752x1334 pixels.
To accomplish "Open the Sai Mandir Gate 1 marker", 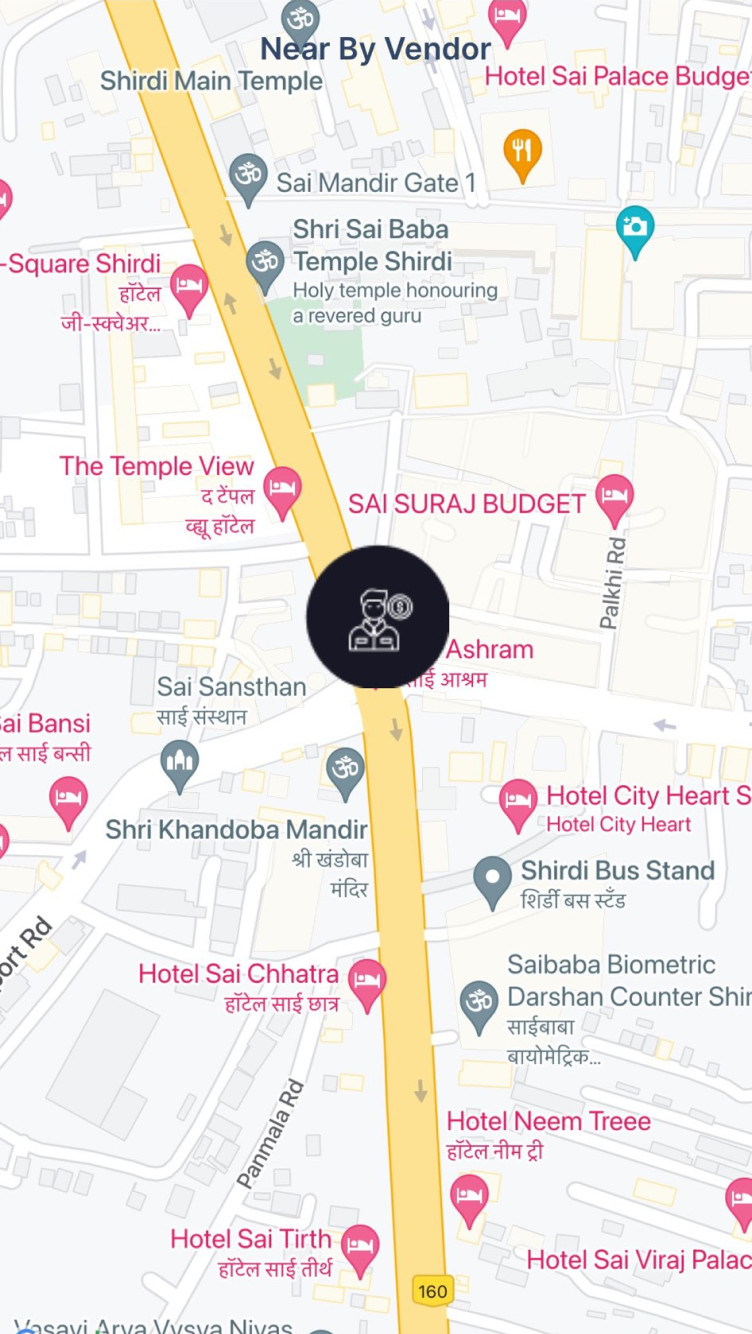I will (x=247, y=178).
